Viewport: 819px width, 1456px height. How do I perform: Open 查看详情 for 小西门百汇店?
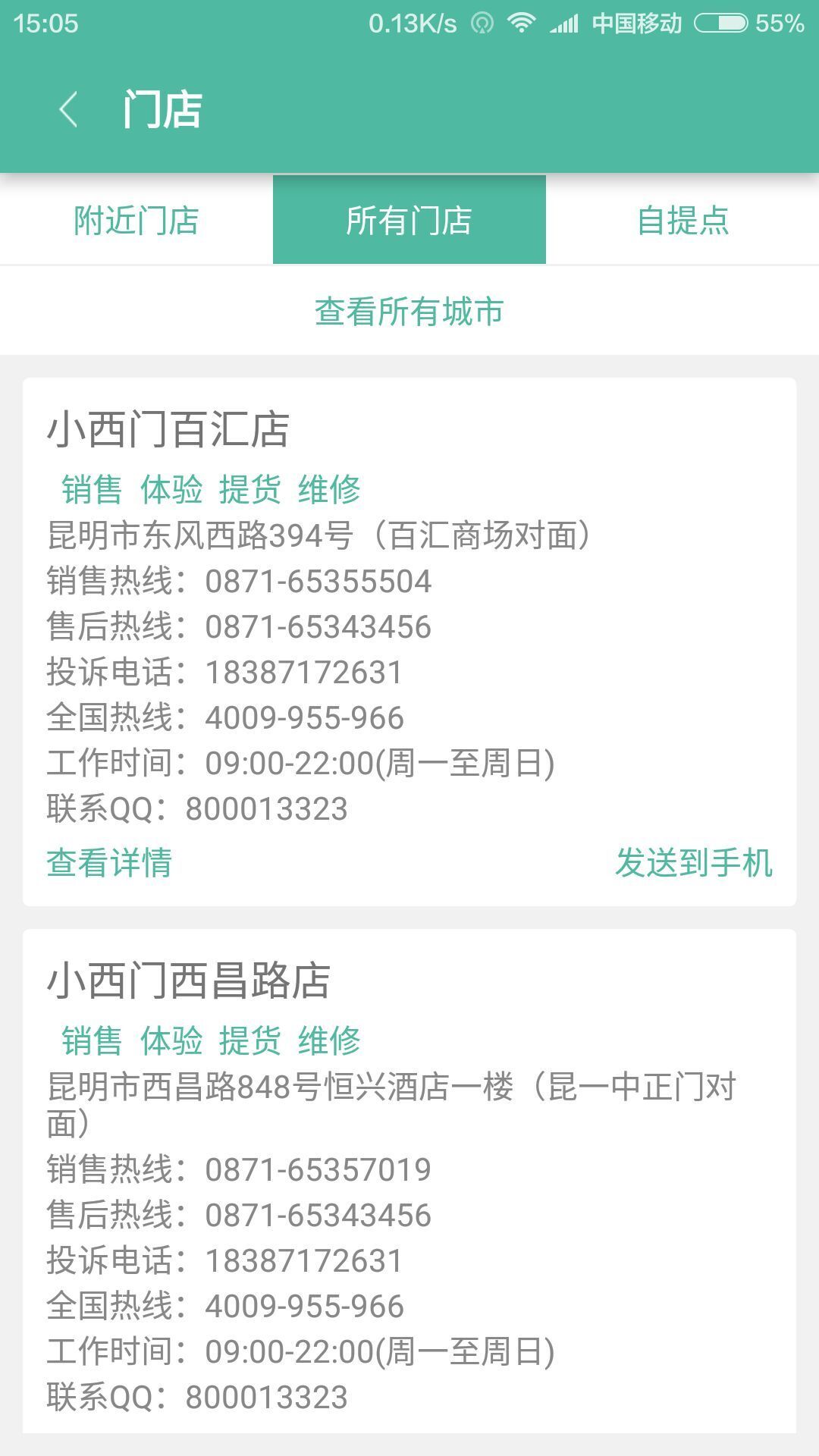109,863
